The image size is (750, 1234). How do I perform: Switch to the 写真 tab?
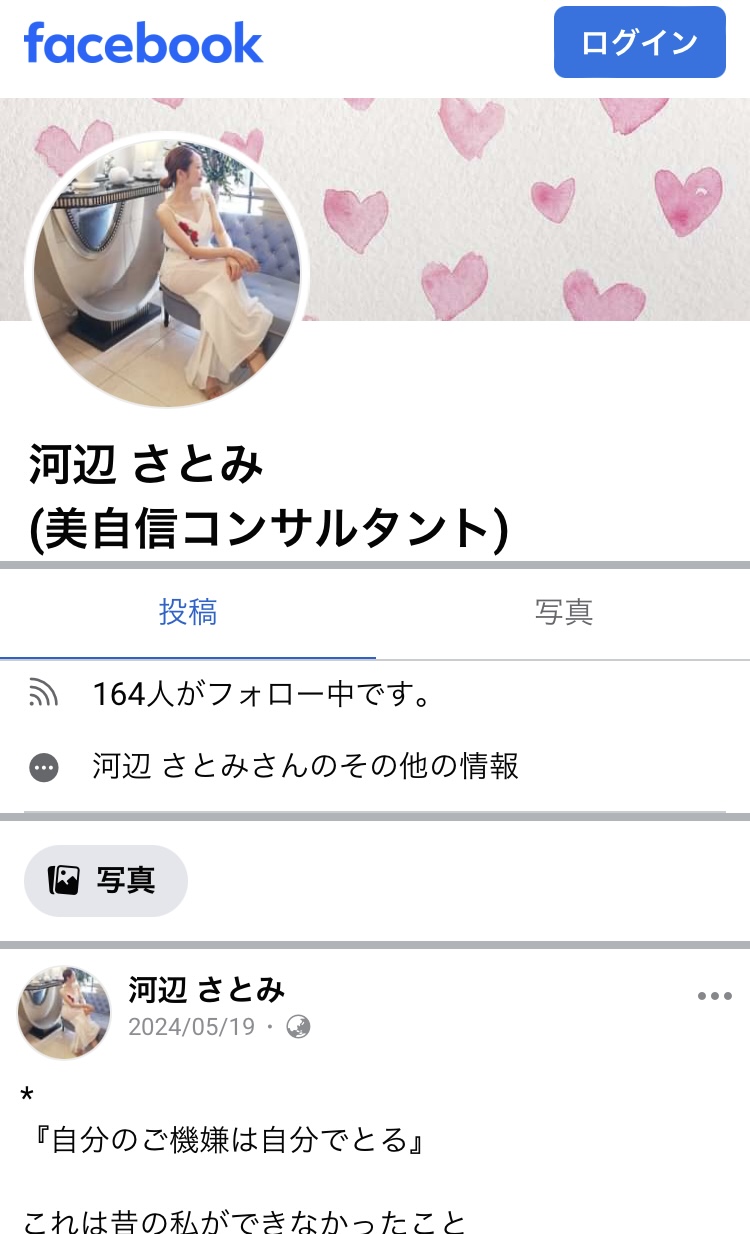pos(566,613)
